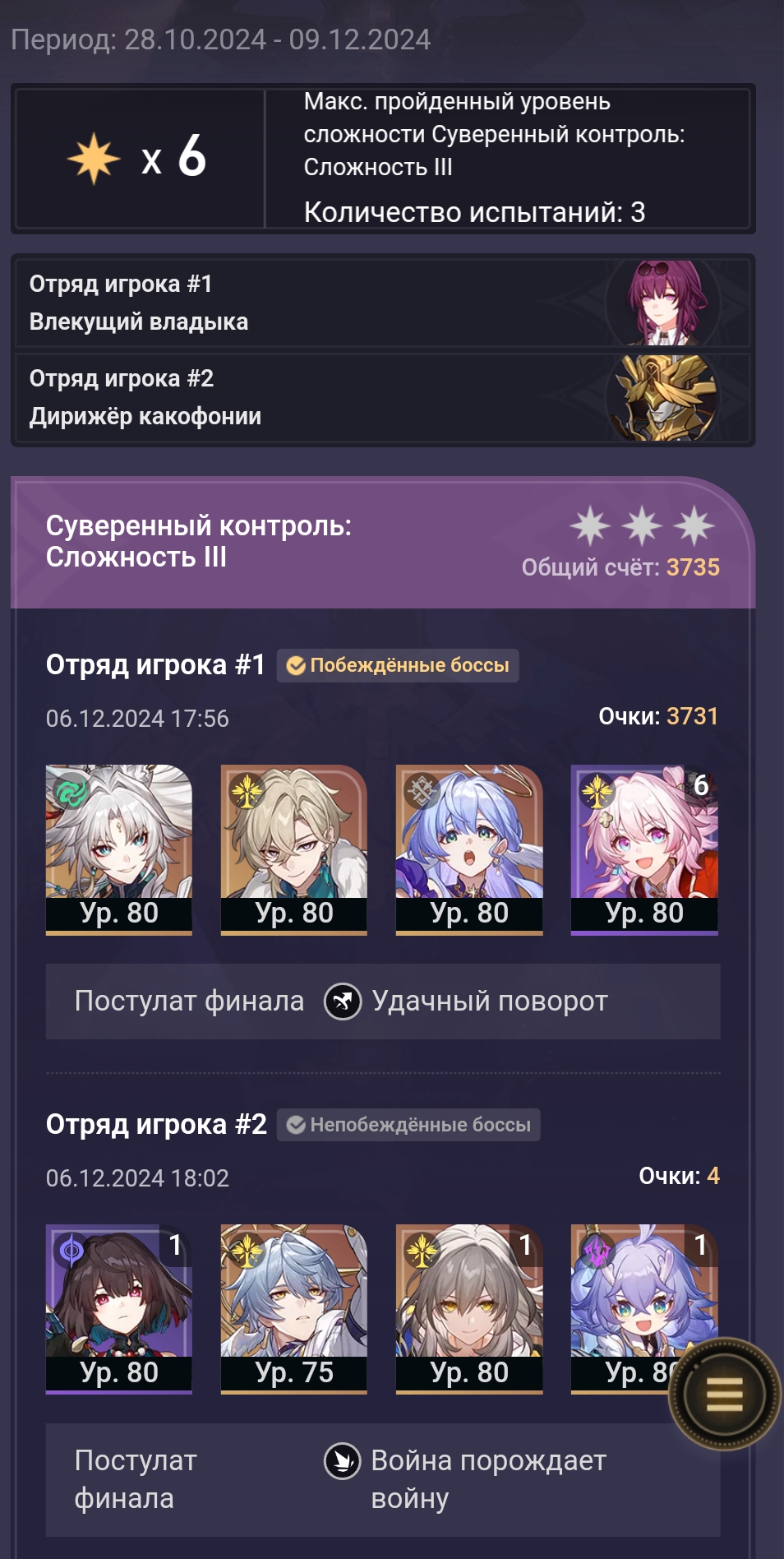Open the pink-haired character card with badge 6
This screenshot has height=1559, width=784.
click(644, 849)
